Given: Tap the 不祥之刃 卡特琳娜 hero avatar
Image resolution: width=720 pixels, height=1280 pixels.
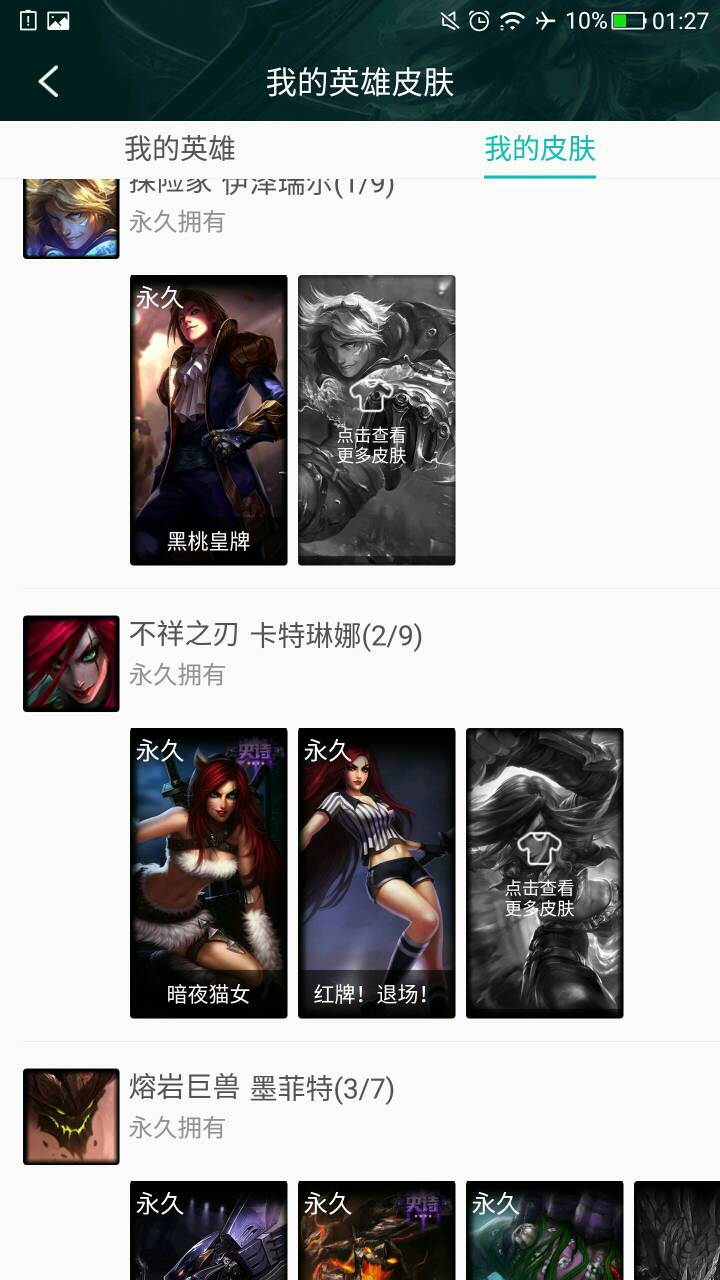Looking at the screenshot, I should point(71,664).
